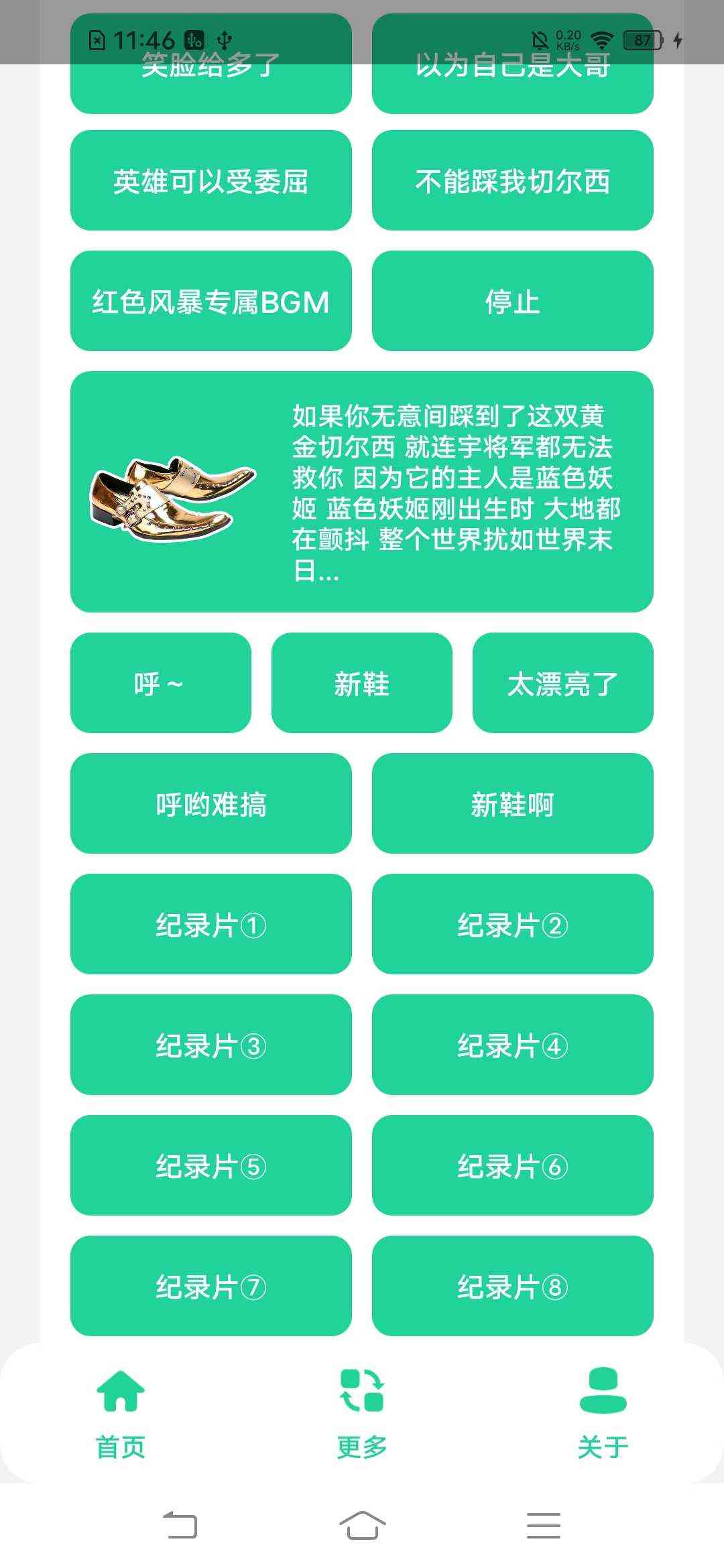Tap the 不能踩我切尔西 button
Screen dimensions: 724x1568
point(513,180)
